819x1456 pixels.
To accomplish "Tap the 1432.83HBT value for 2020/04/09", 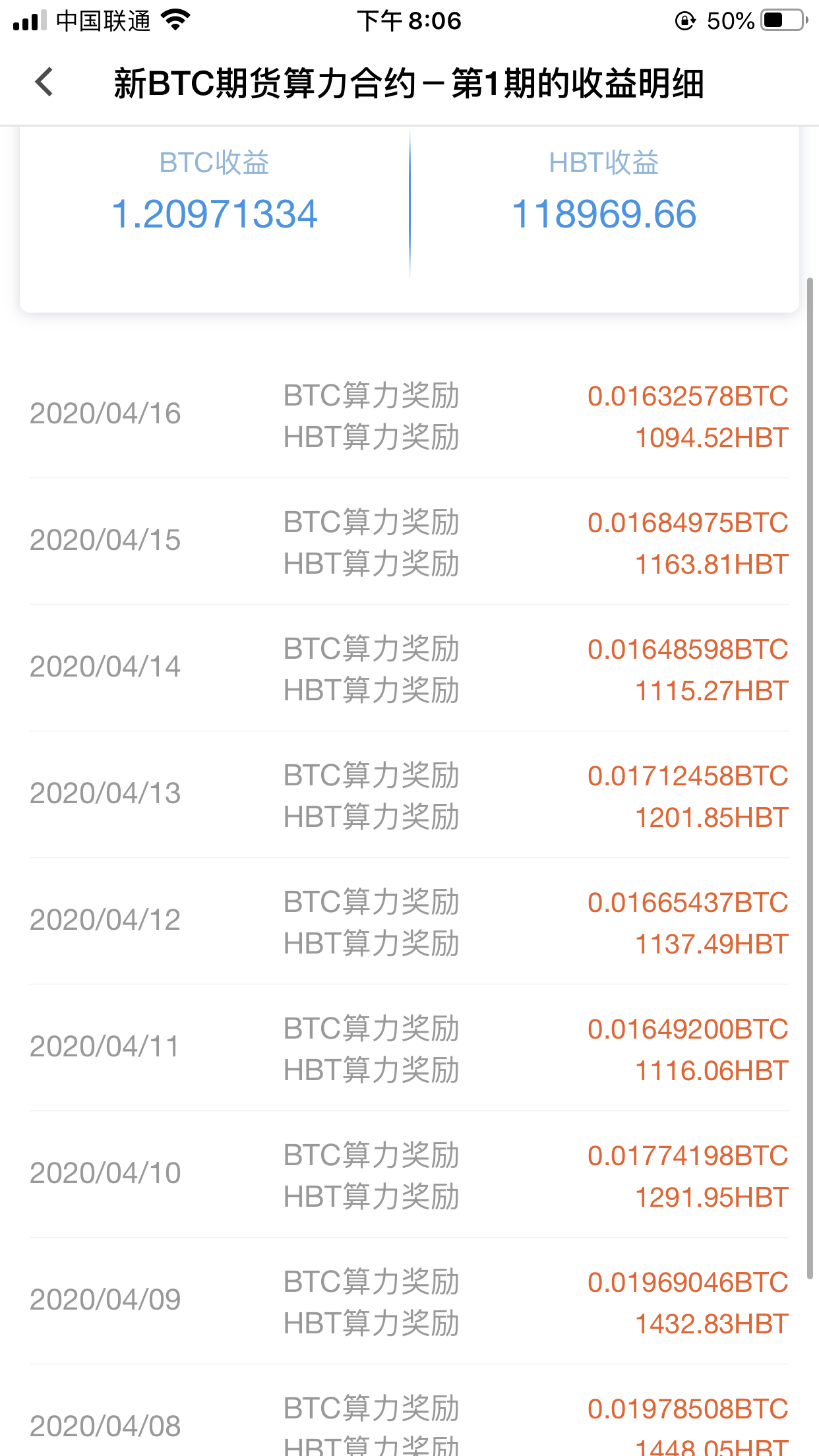I will click(711, 1323).
